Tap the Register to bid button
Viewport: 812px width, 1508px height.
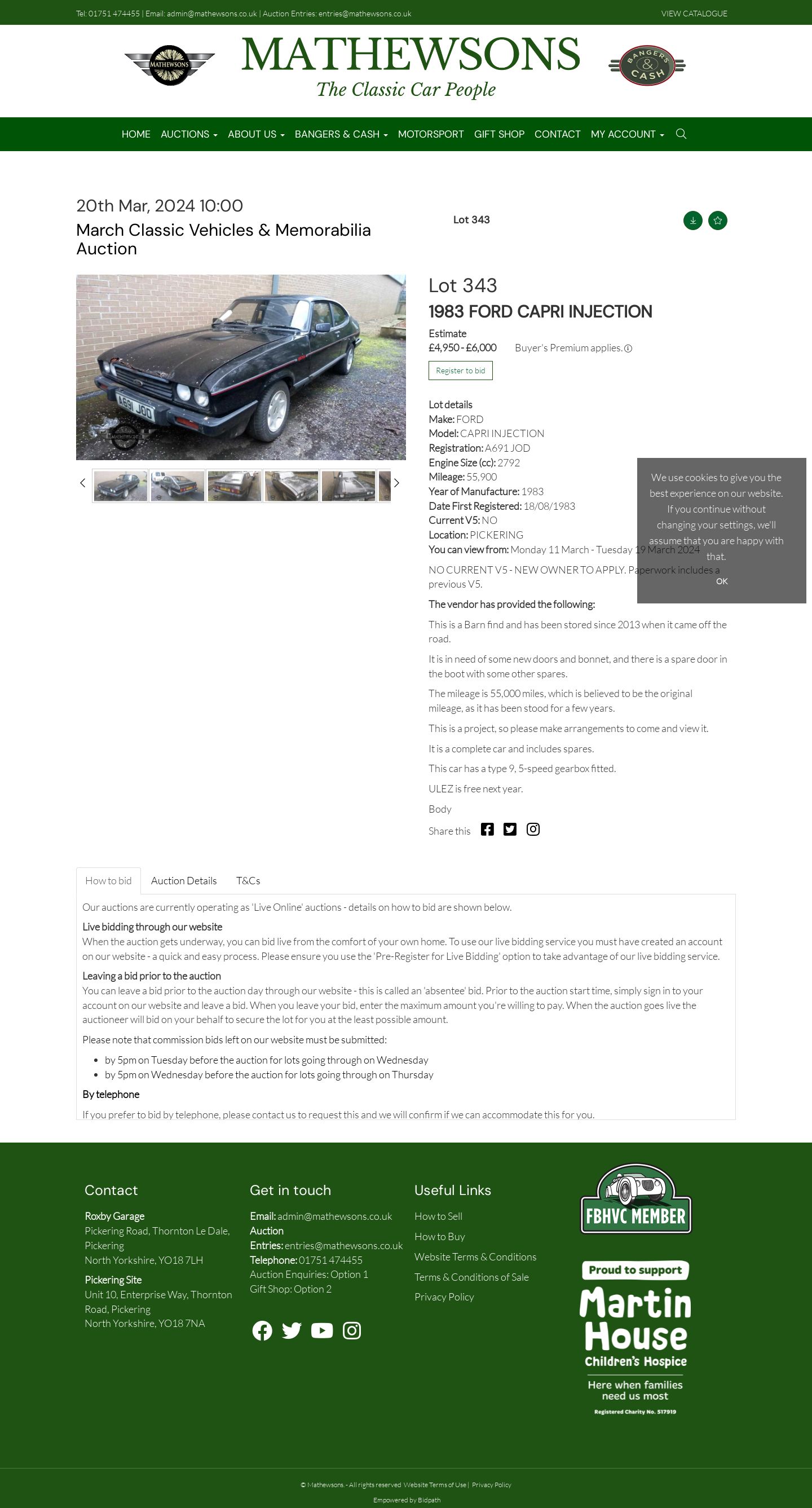(460, 371)
